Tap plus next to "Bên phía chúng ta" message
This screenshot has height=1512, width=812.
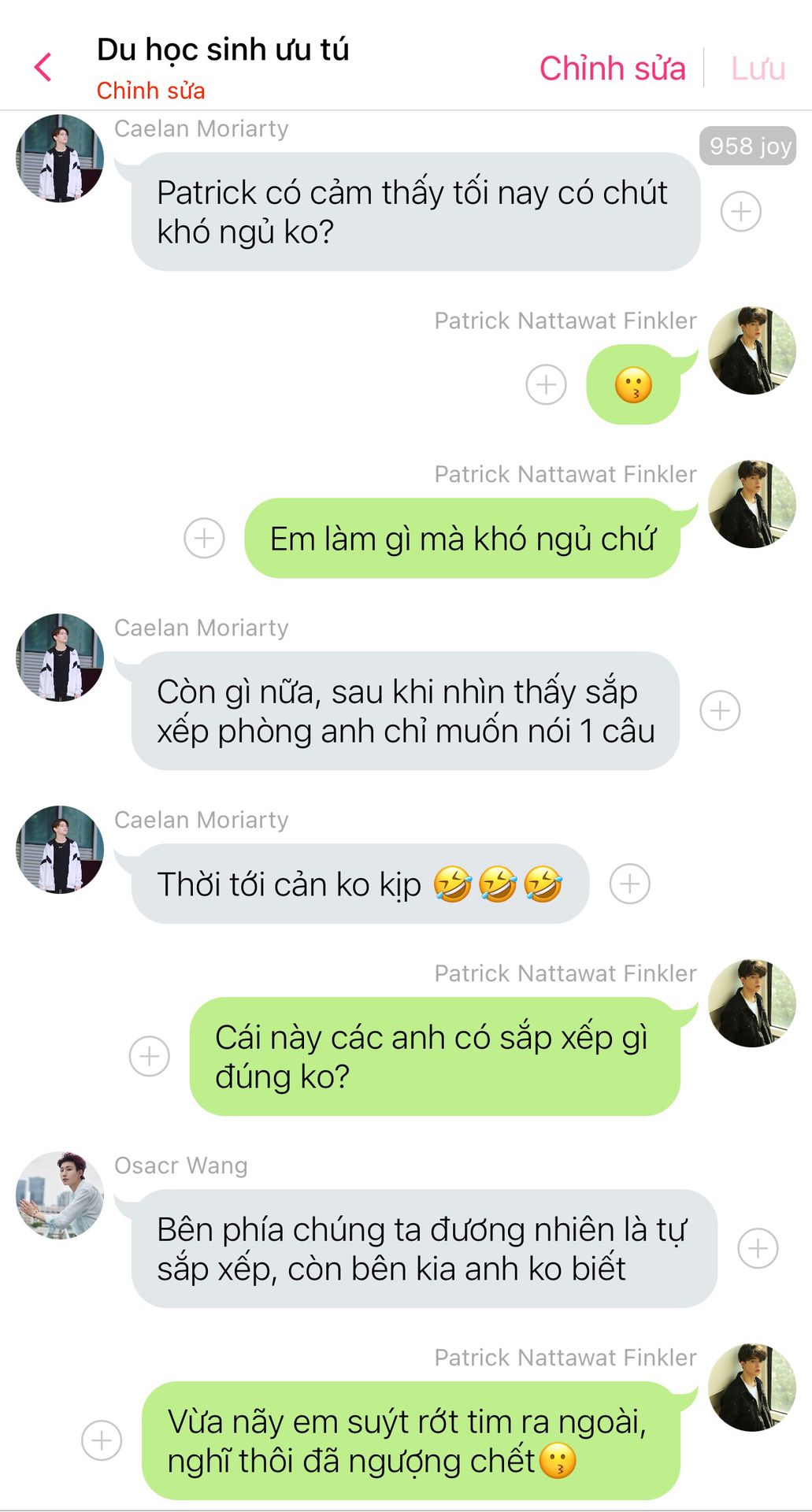(x=758, y=1248)
